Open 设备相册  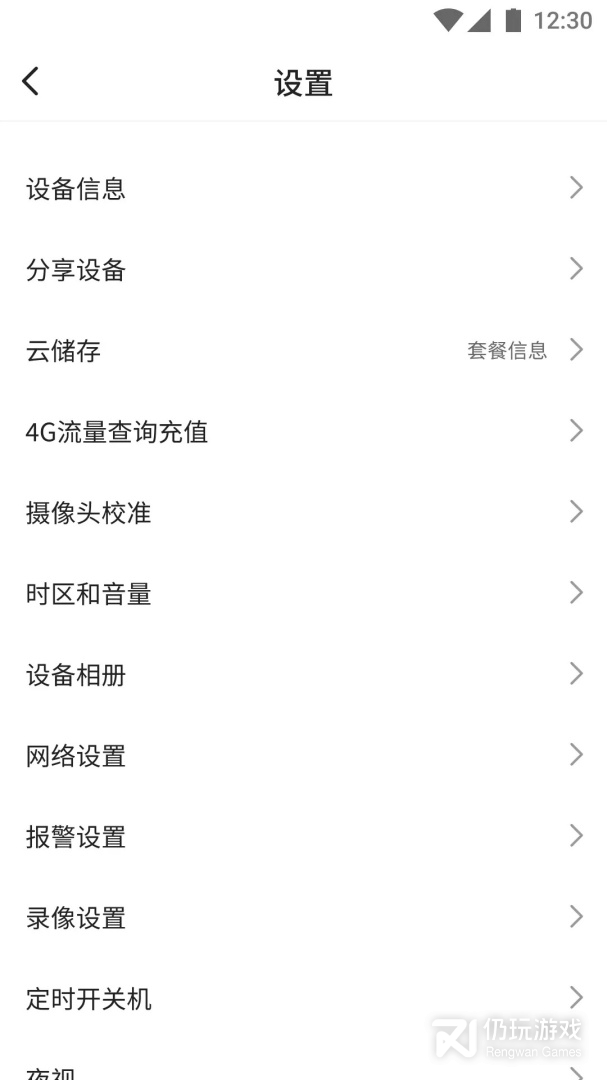303,674
